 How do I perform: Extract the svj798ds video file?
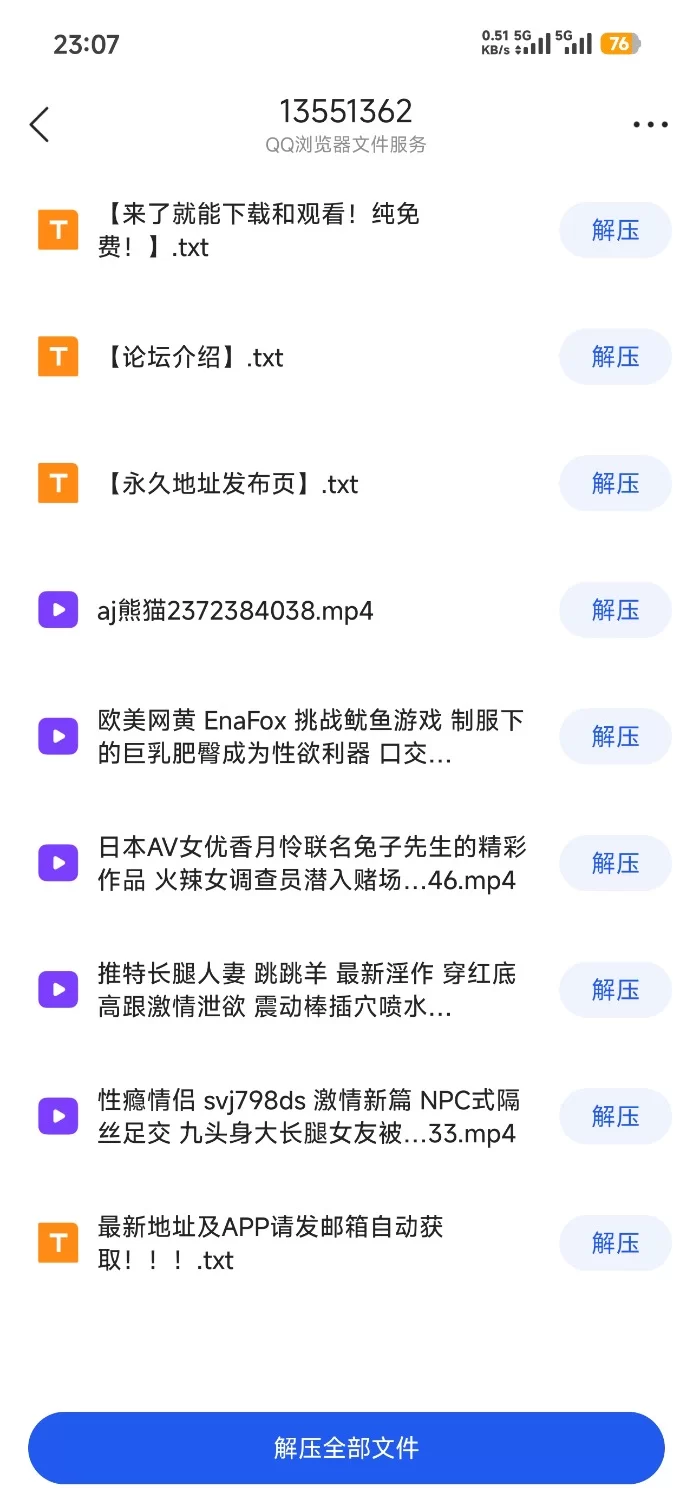[x=614, y=1116]
